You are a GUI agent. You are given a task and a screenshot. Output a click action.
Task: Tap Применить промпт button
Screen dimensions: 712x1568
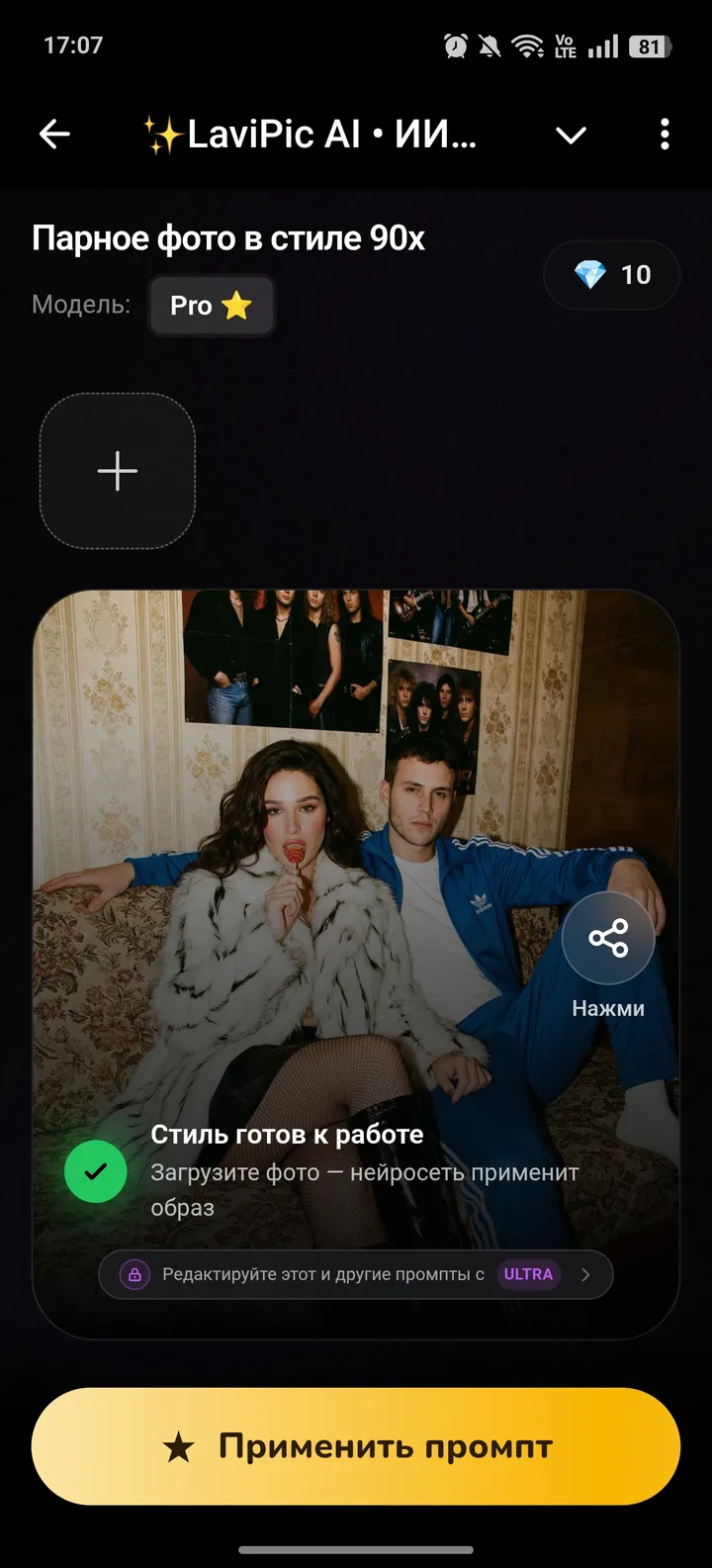[356, 1446]
